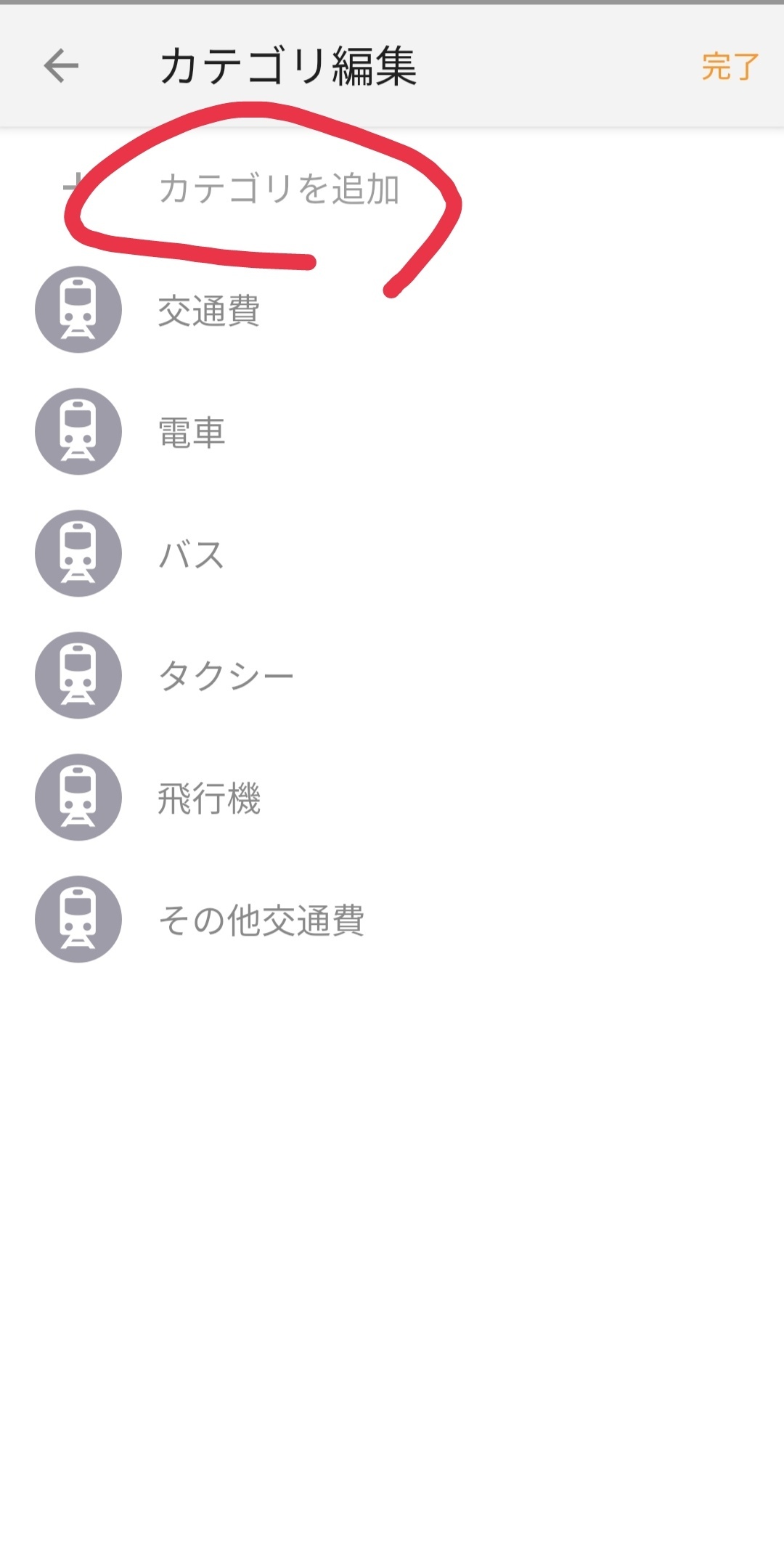Select the 電車 category
Viewport: 784px width, 1568px height.
click(x=192, y=433)
